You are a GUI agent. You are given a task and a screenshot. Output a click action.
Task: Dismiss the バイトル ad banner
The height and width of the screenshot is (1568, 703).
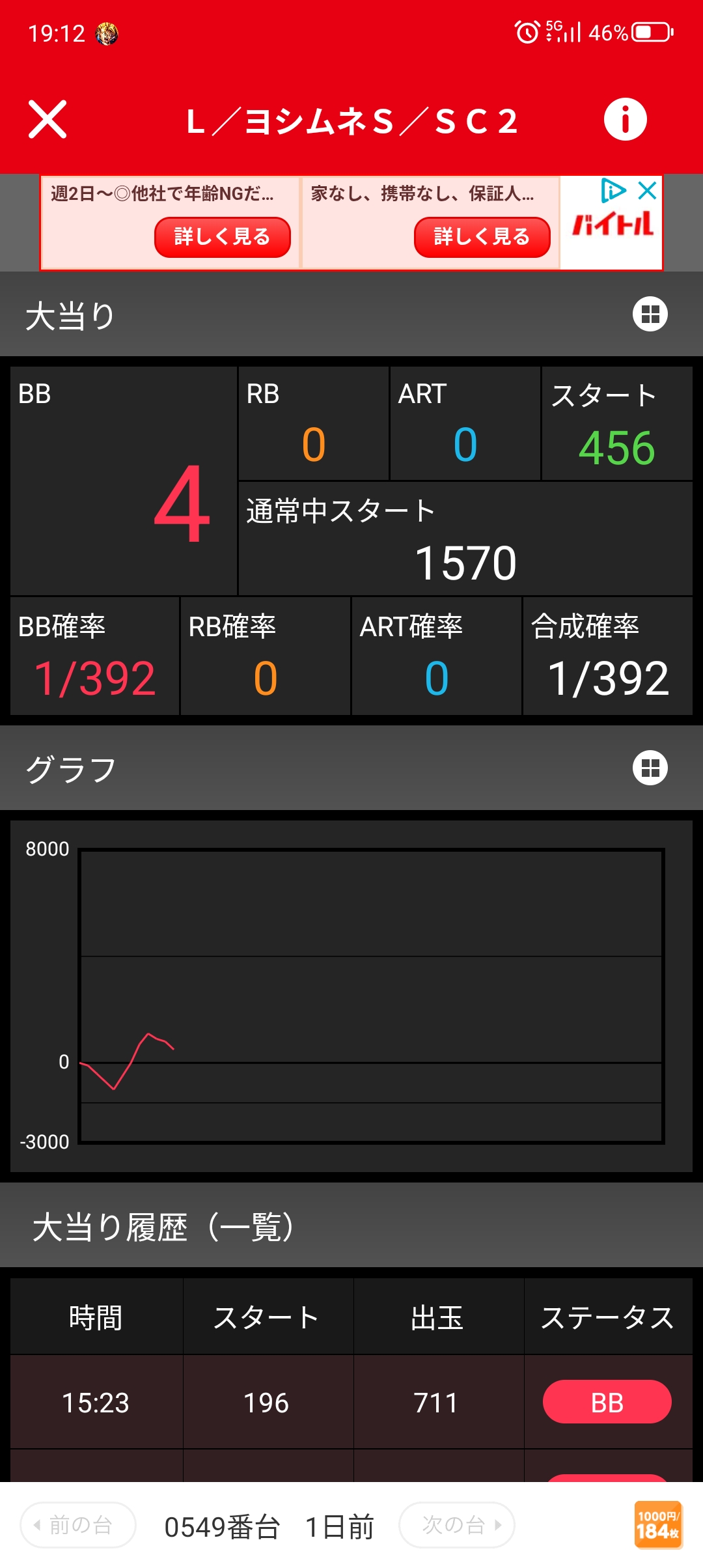coord(647,191)
